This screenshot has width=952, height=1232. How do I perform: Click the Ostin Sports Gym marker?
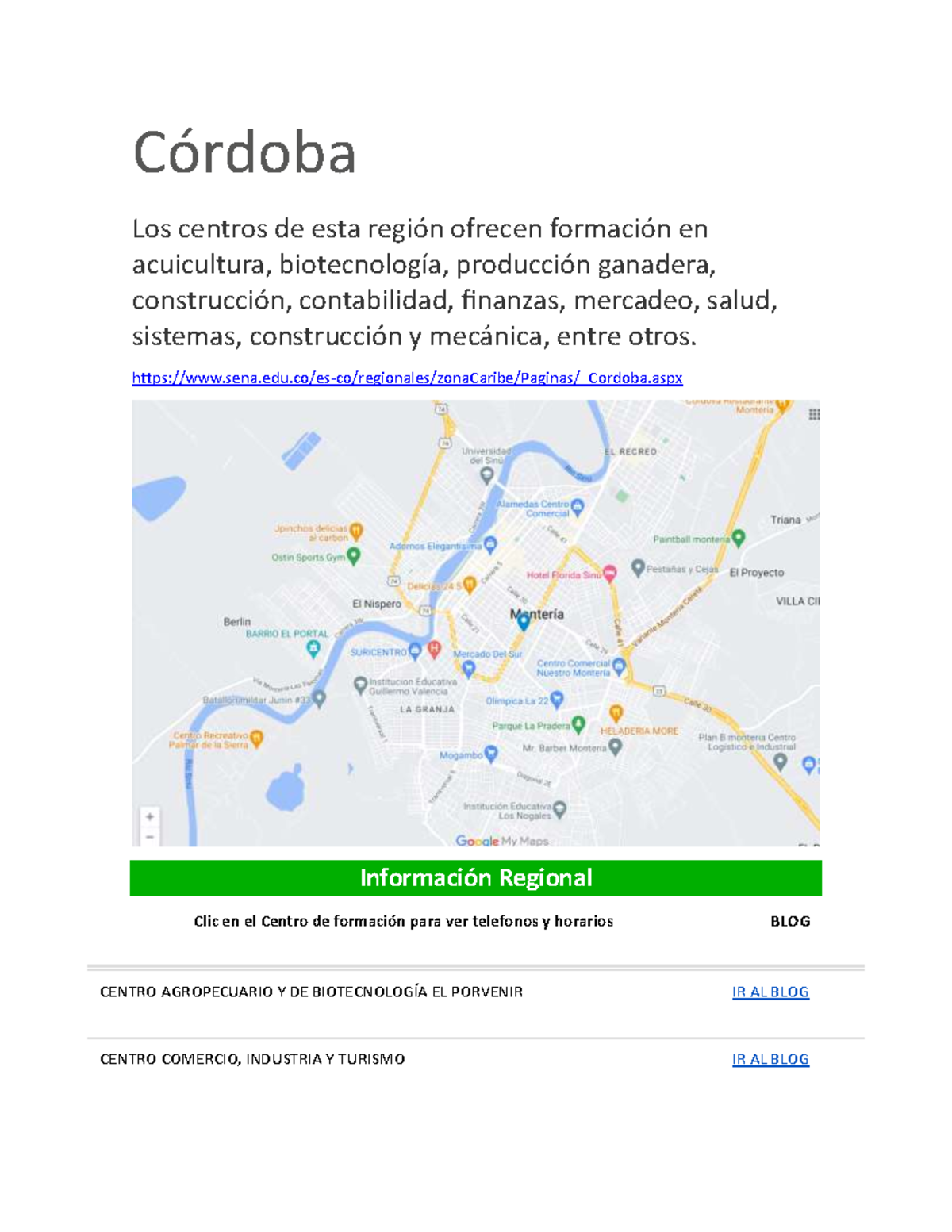coord(352,555)
